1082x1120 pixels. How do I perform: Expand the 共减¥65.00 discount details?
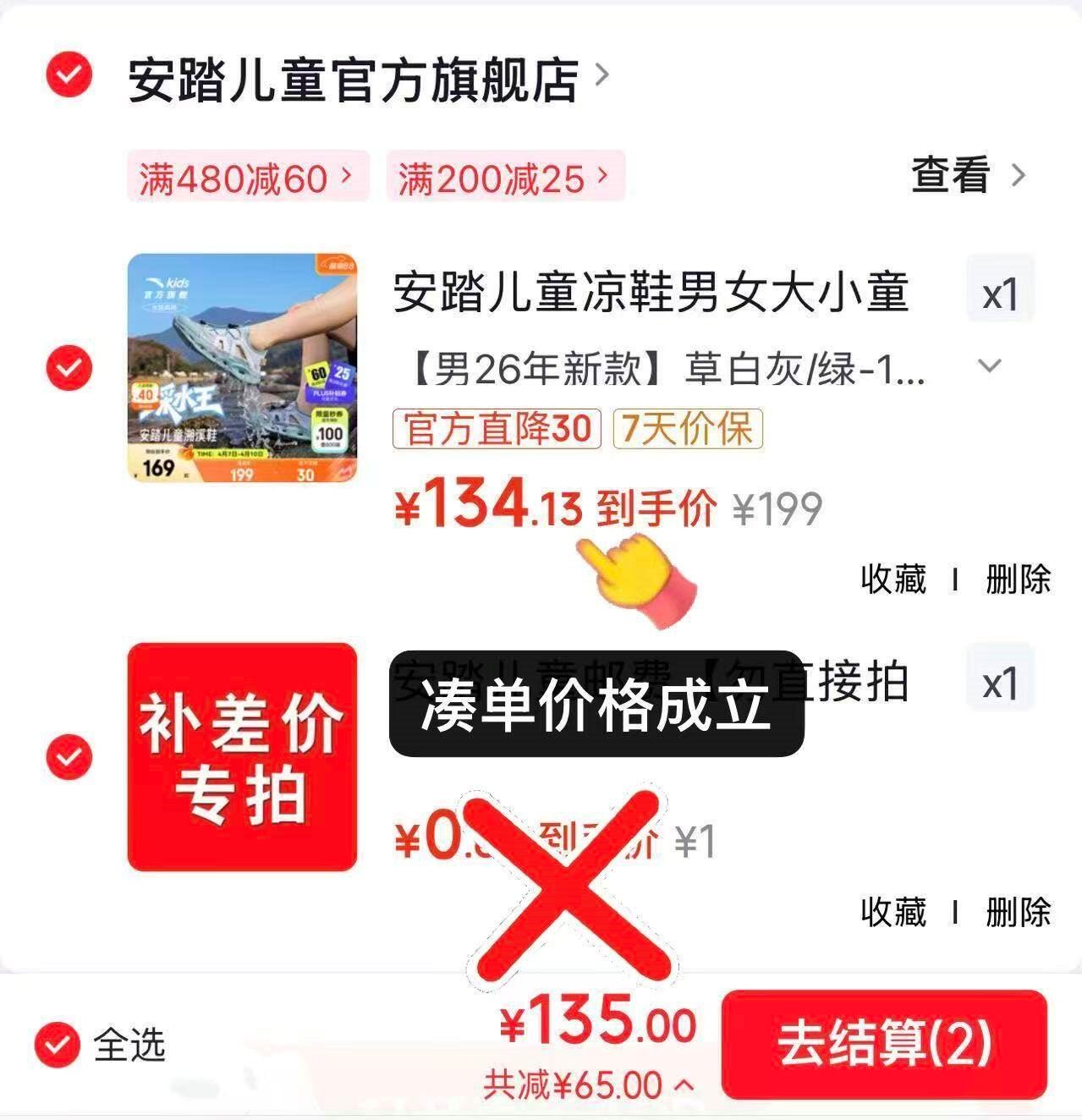click(590, 1084)
